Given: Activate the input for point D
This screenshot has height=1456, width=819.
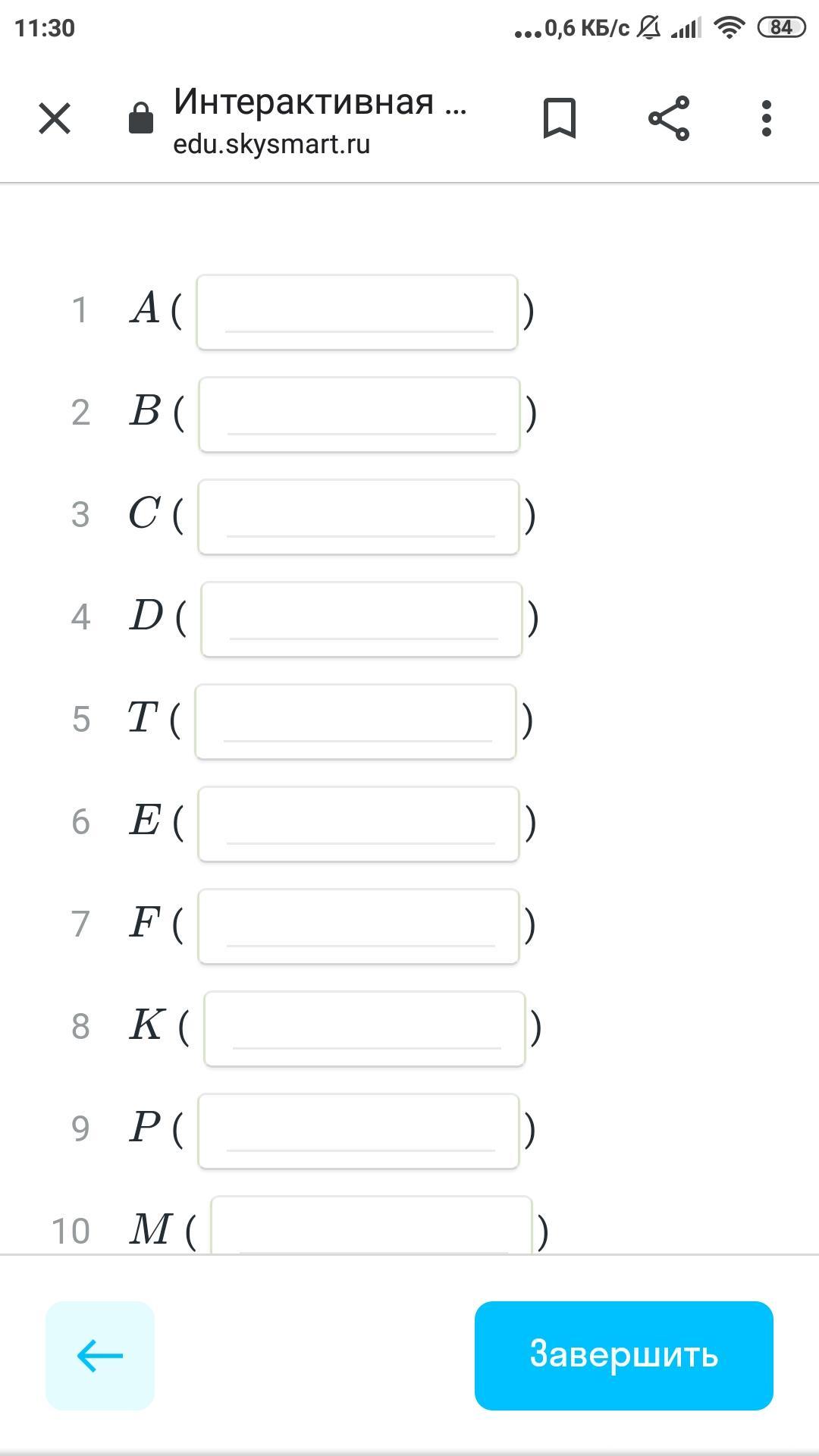Looking at the screenshot, I should 362,620.
